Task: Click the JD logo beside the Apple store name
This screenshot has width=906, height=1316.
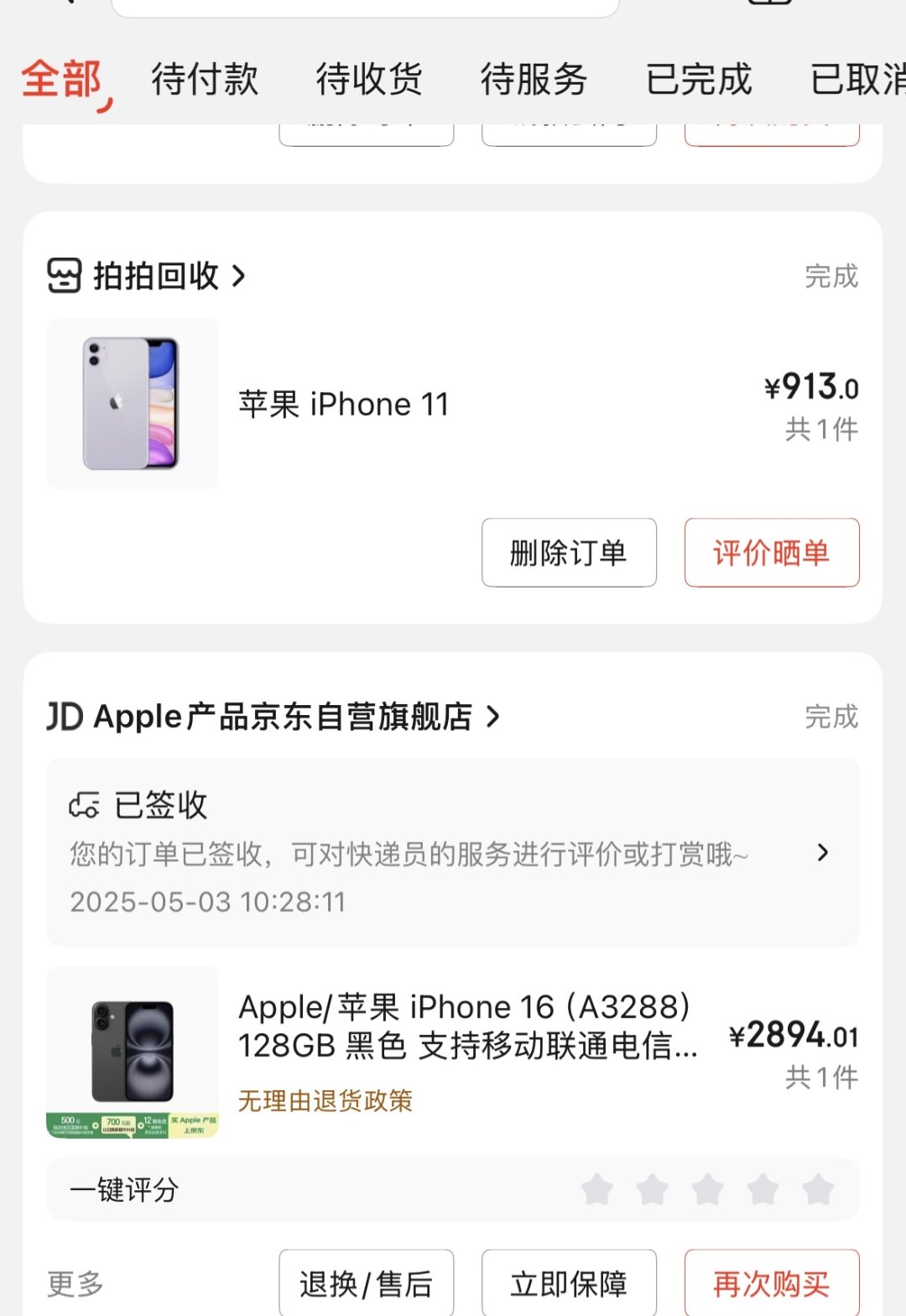Action: (65, 716)
